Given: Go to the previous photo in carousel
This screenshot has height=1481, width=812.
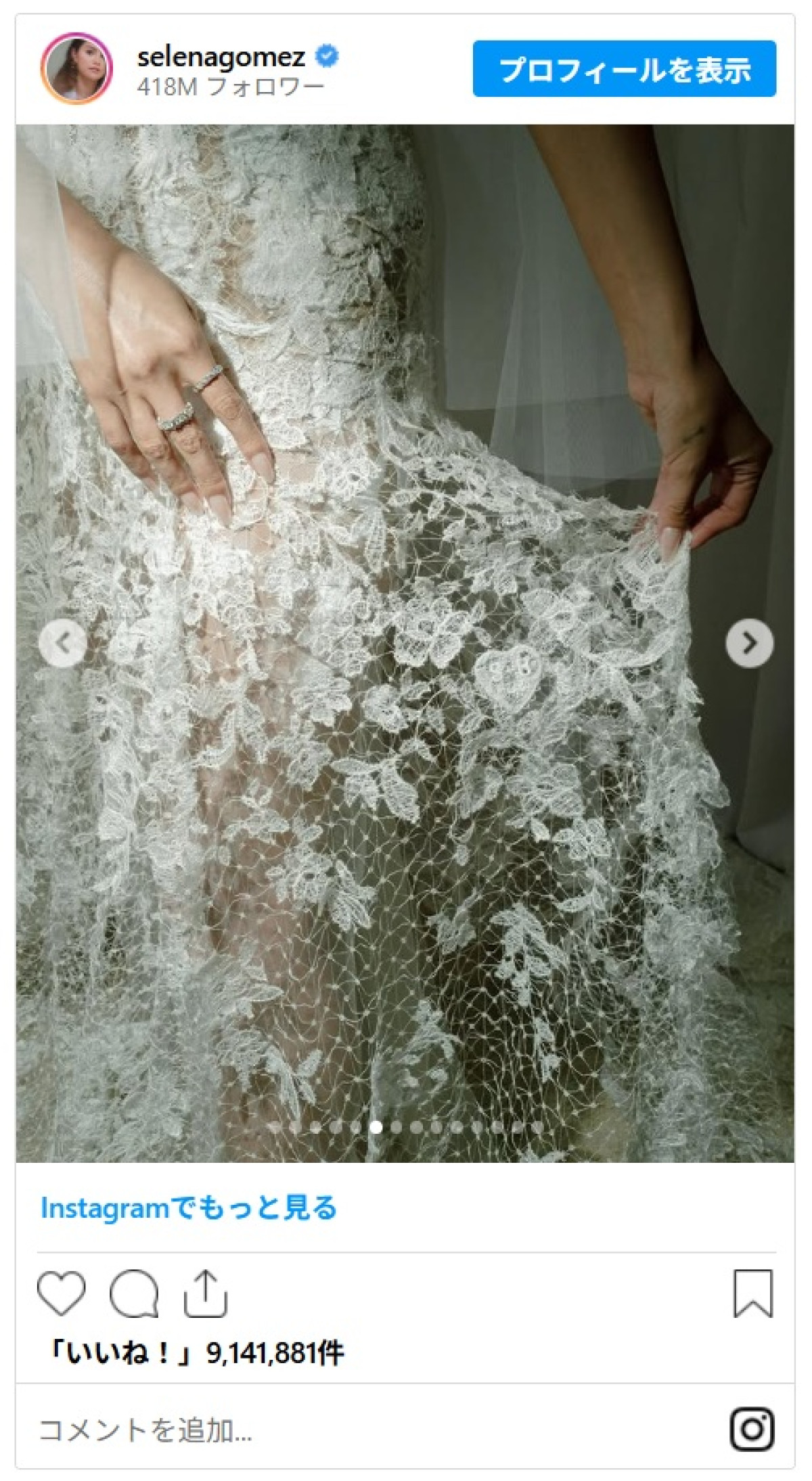Looking at the screenshot, I should (x=63, y=642).
